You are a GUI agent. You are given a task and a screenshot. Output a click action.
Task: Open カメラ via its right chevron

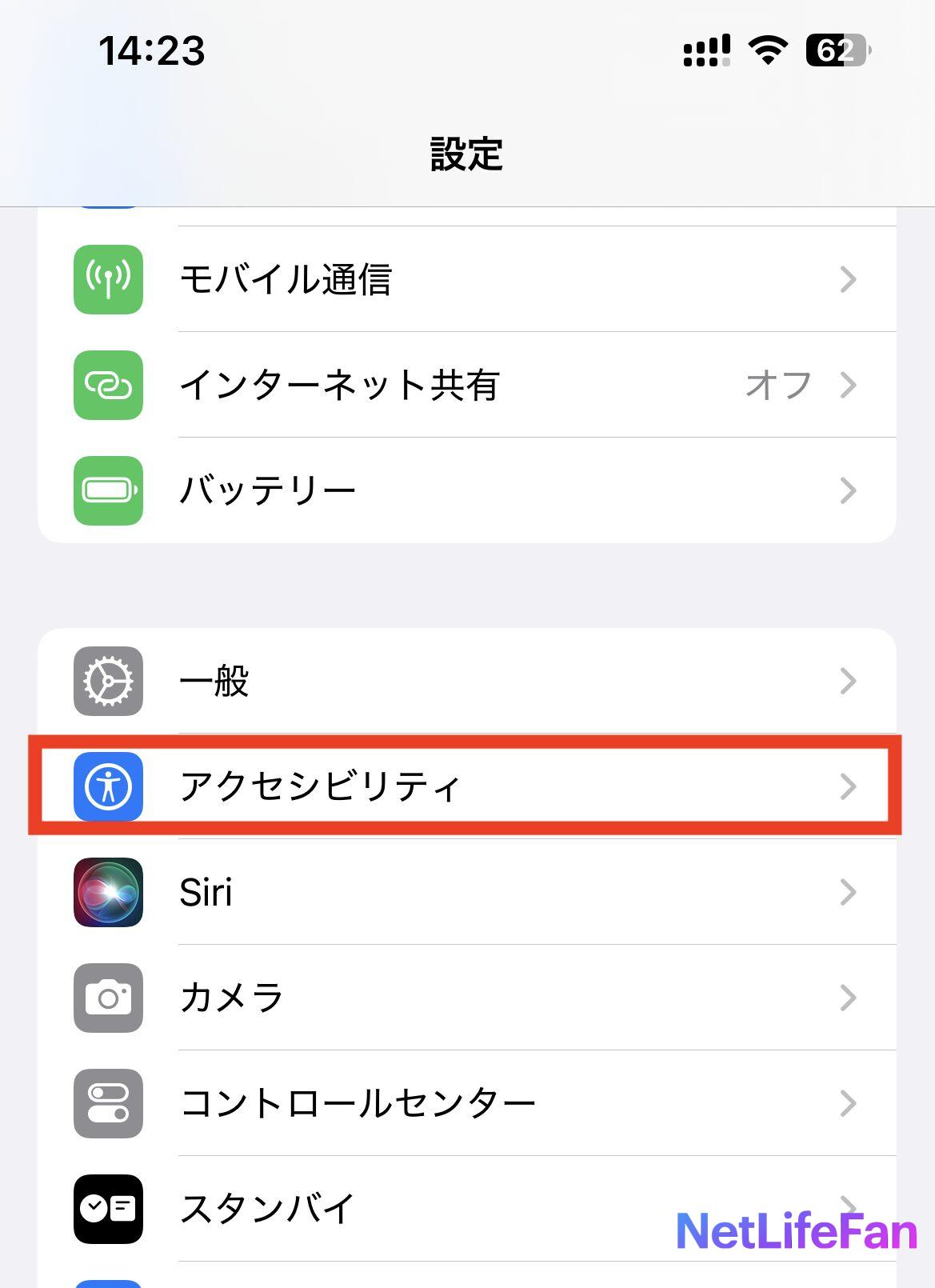[x=849, y=998]
